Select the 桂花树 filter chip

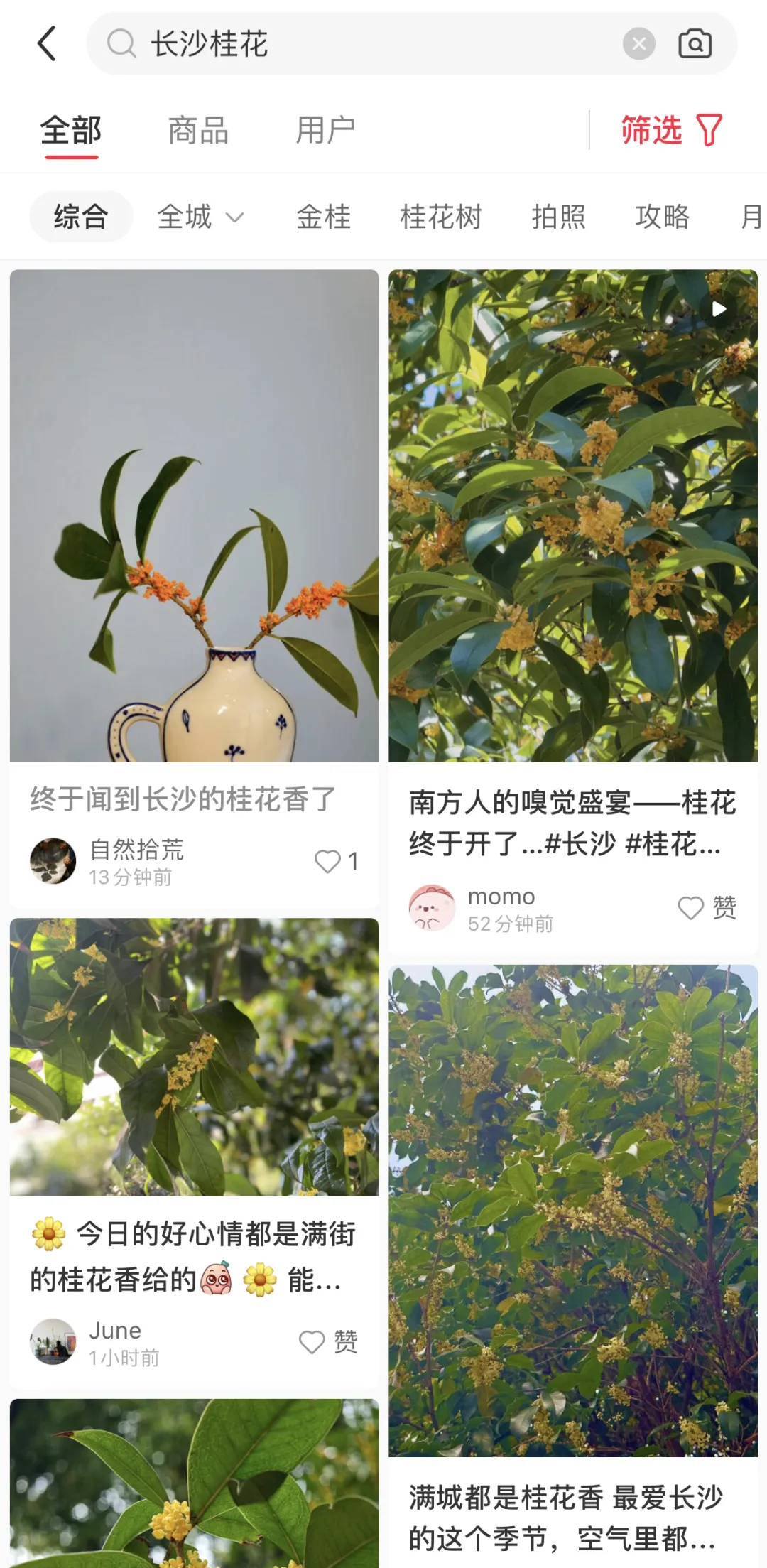(x=441, y=217)
